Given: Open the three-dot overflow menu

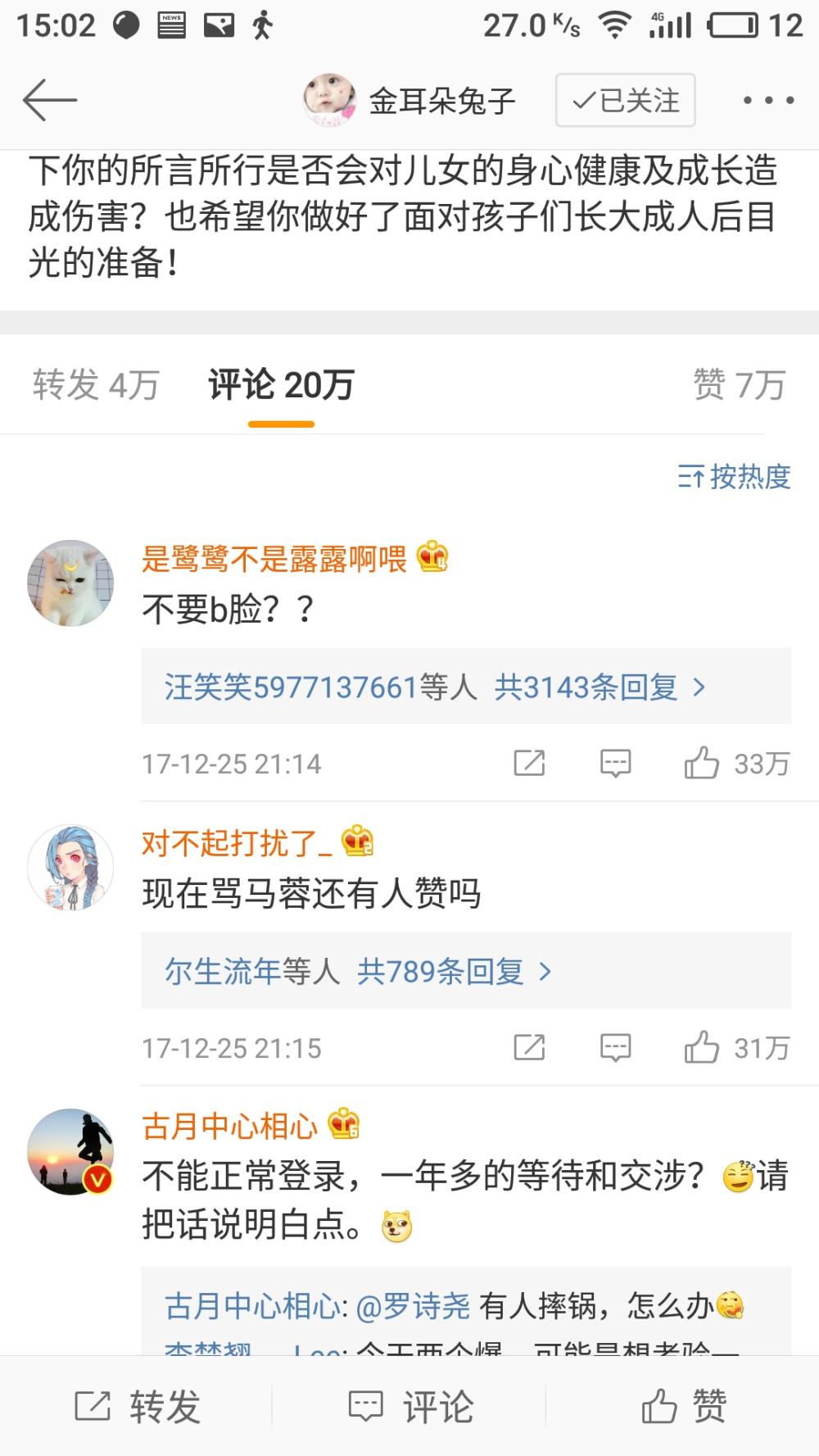Looking at the screenshot, I should pyautogui.click(x=767, y=100).
